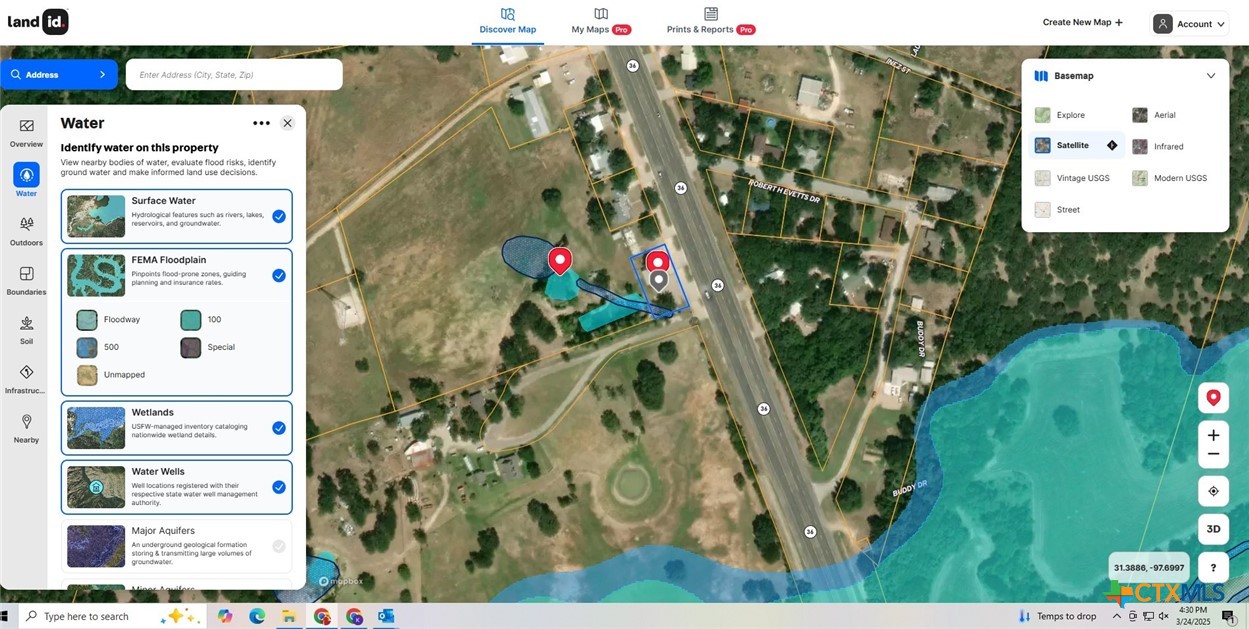
Task: Toggle the FEMA Floodplain layer checkbox
Action: (x=279, y=275)
